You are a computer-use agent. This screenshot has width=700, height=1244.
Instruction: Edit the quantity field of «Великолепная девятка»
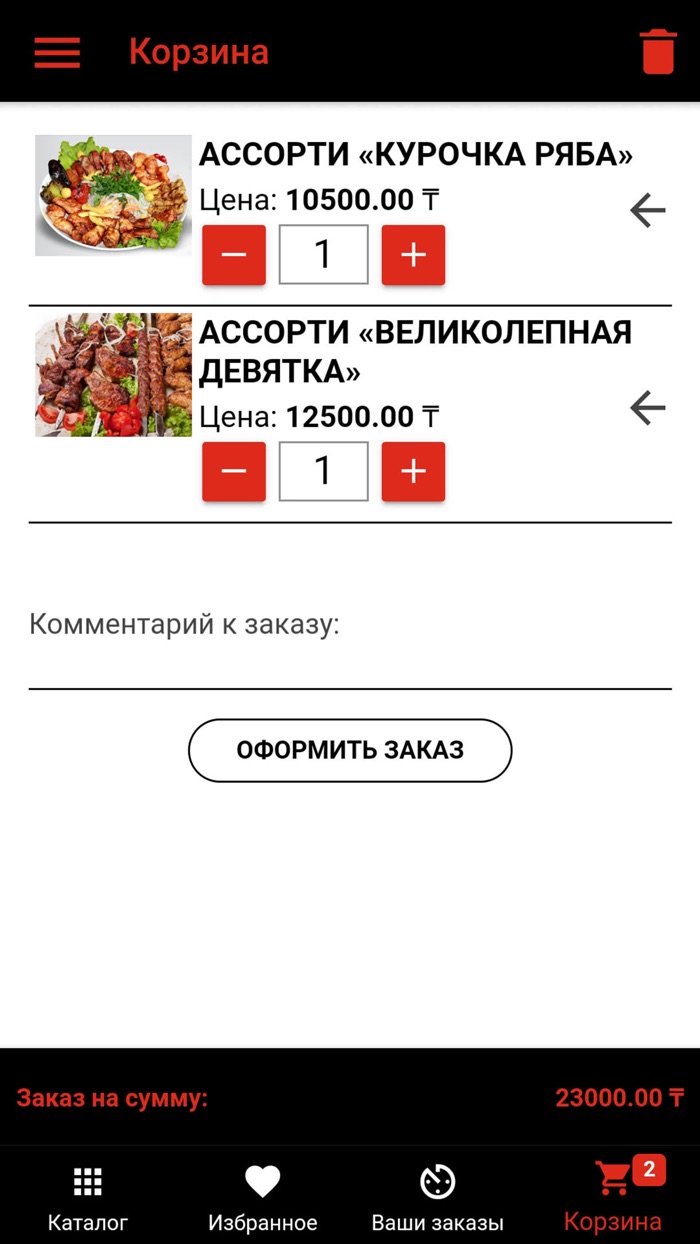(x=323, y=471)
